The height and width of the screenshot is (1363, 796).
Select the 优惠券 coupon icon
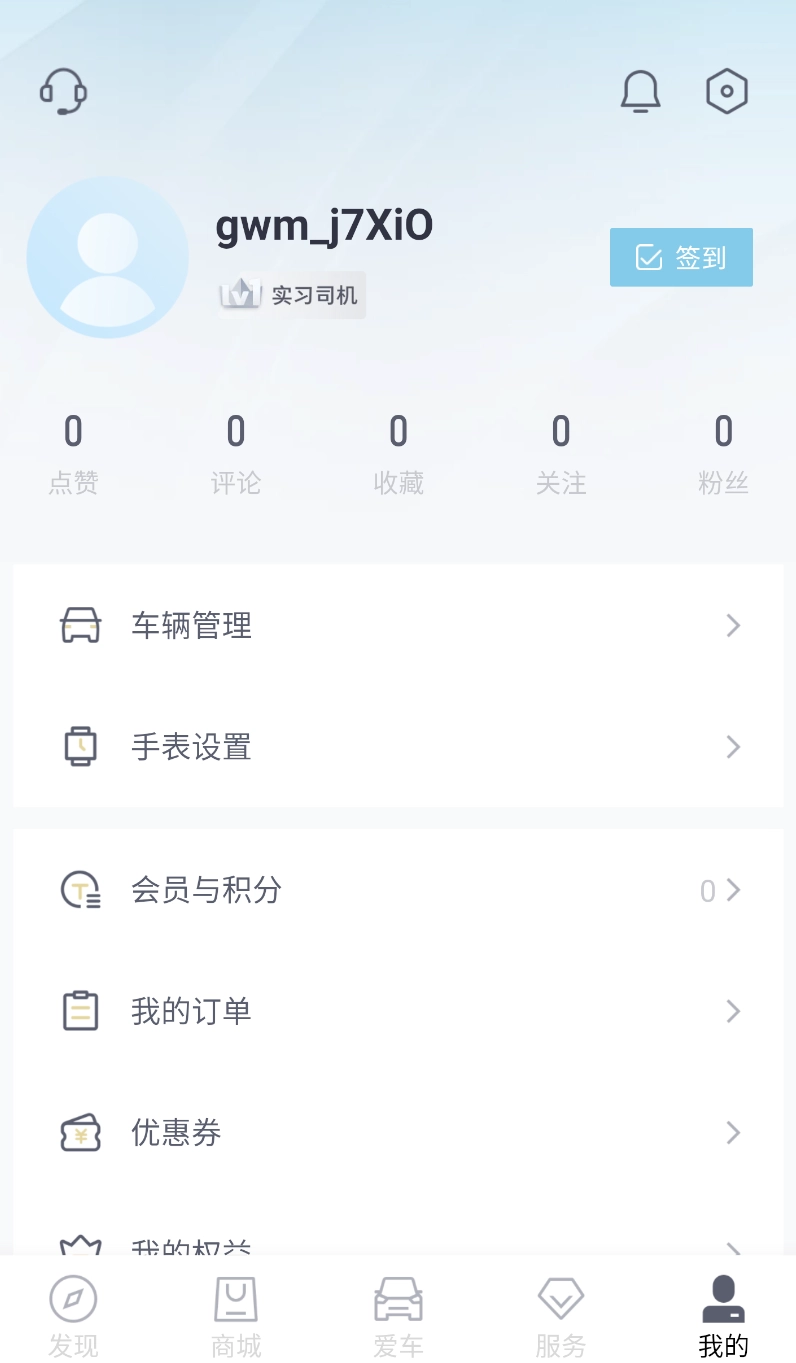[x=80, y=1132]
